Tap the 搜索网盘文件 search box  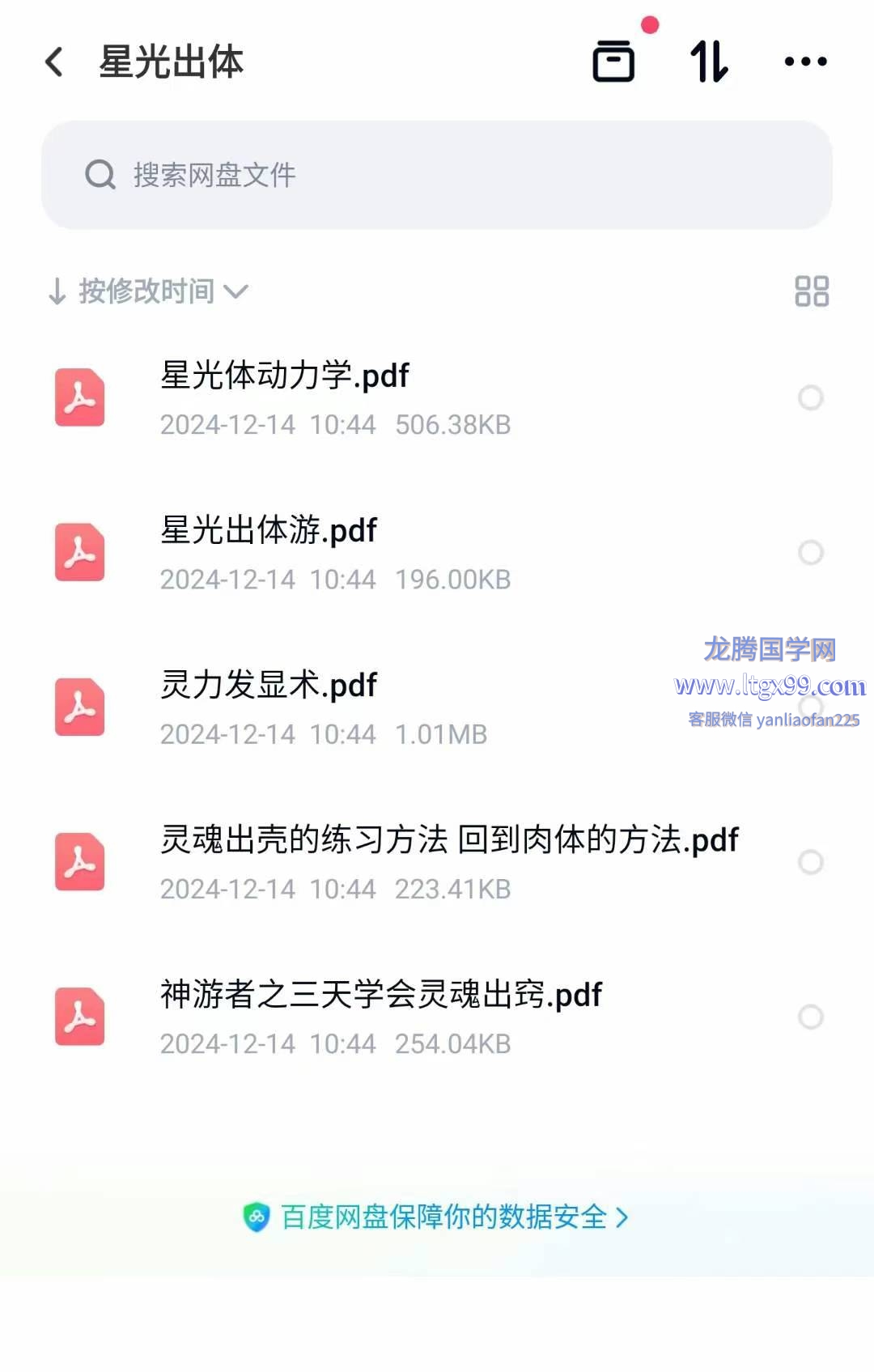coord(437,175)
